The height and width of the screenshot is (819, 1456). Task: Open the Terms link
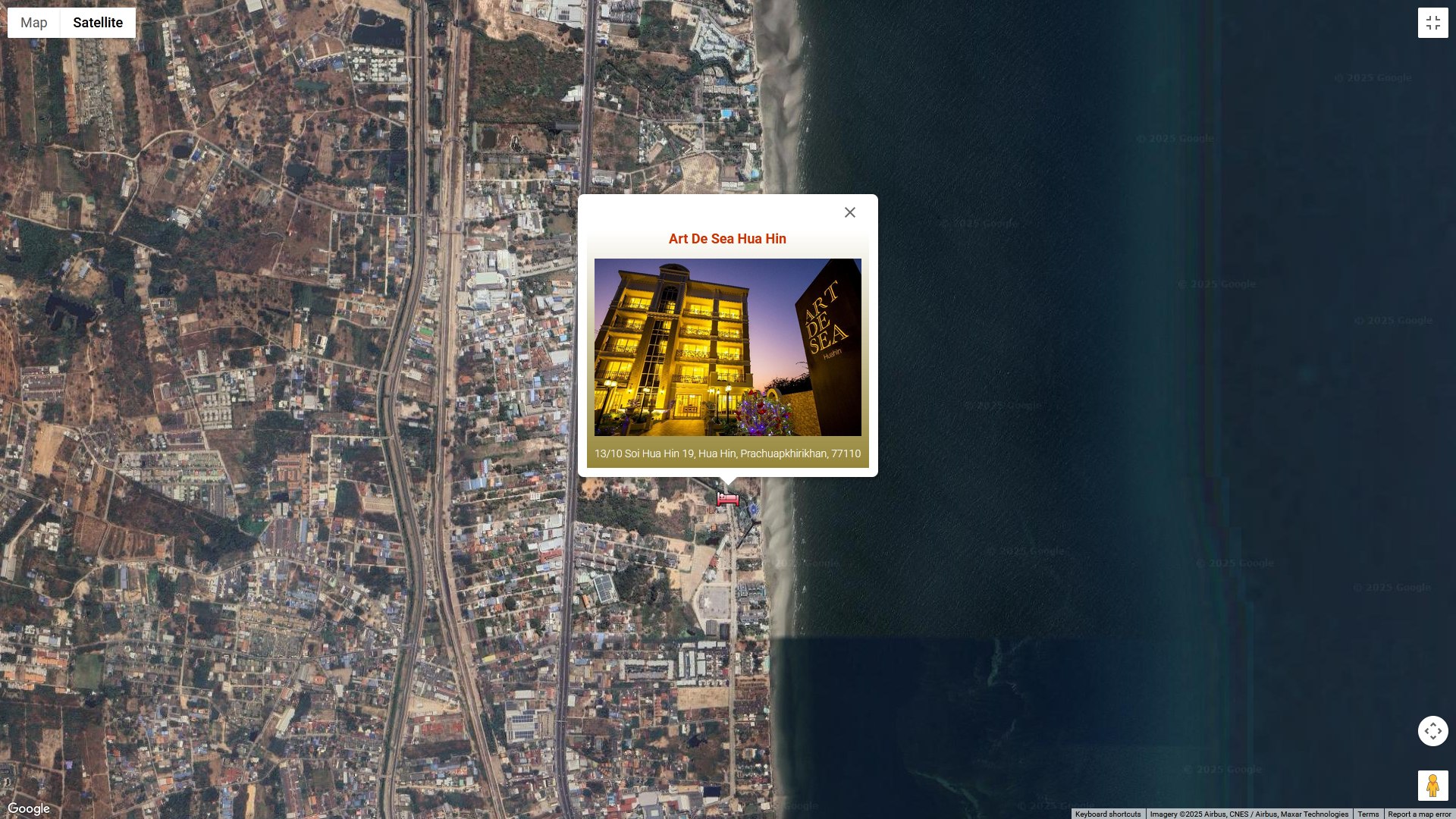pos(1368,814)
